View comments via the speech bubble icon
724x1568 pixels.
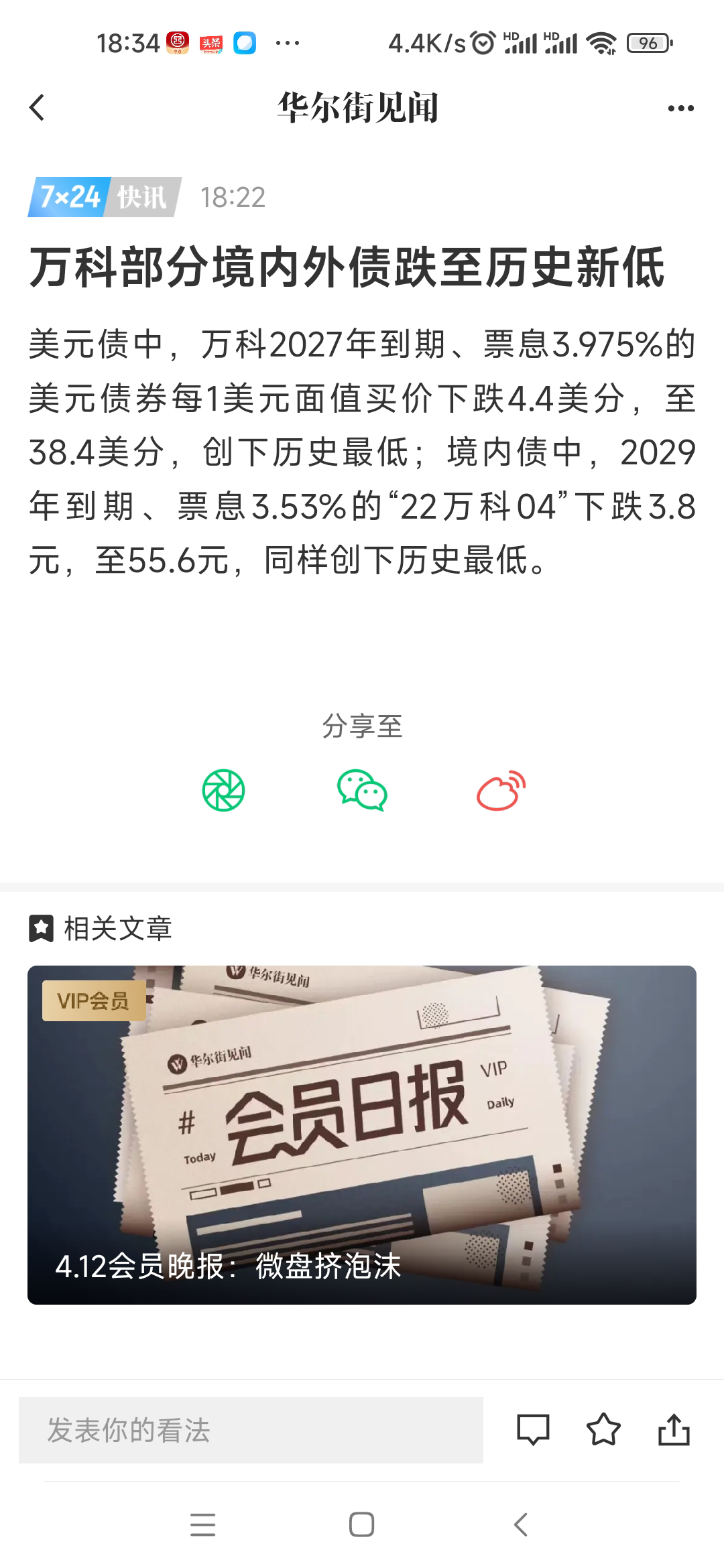533,1430
